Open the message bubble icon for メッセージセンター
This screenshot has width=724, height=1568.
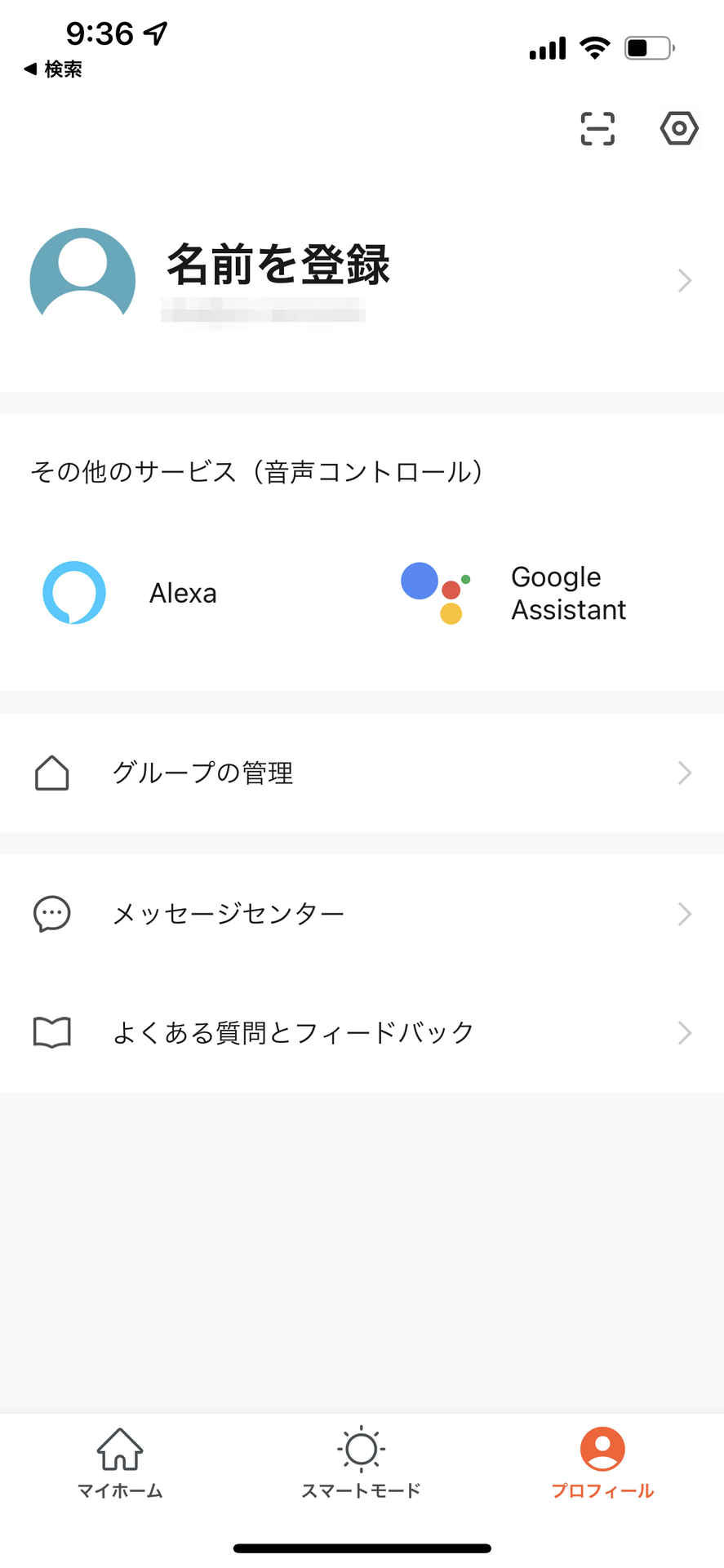pyautogui.click(x=51, y=914)
